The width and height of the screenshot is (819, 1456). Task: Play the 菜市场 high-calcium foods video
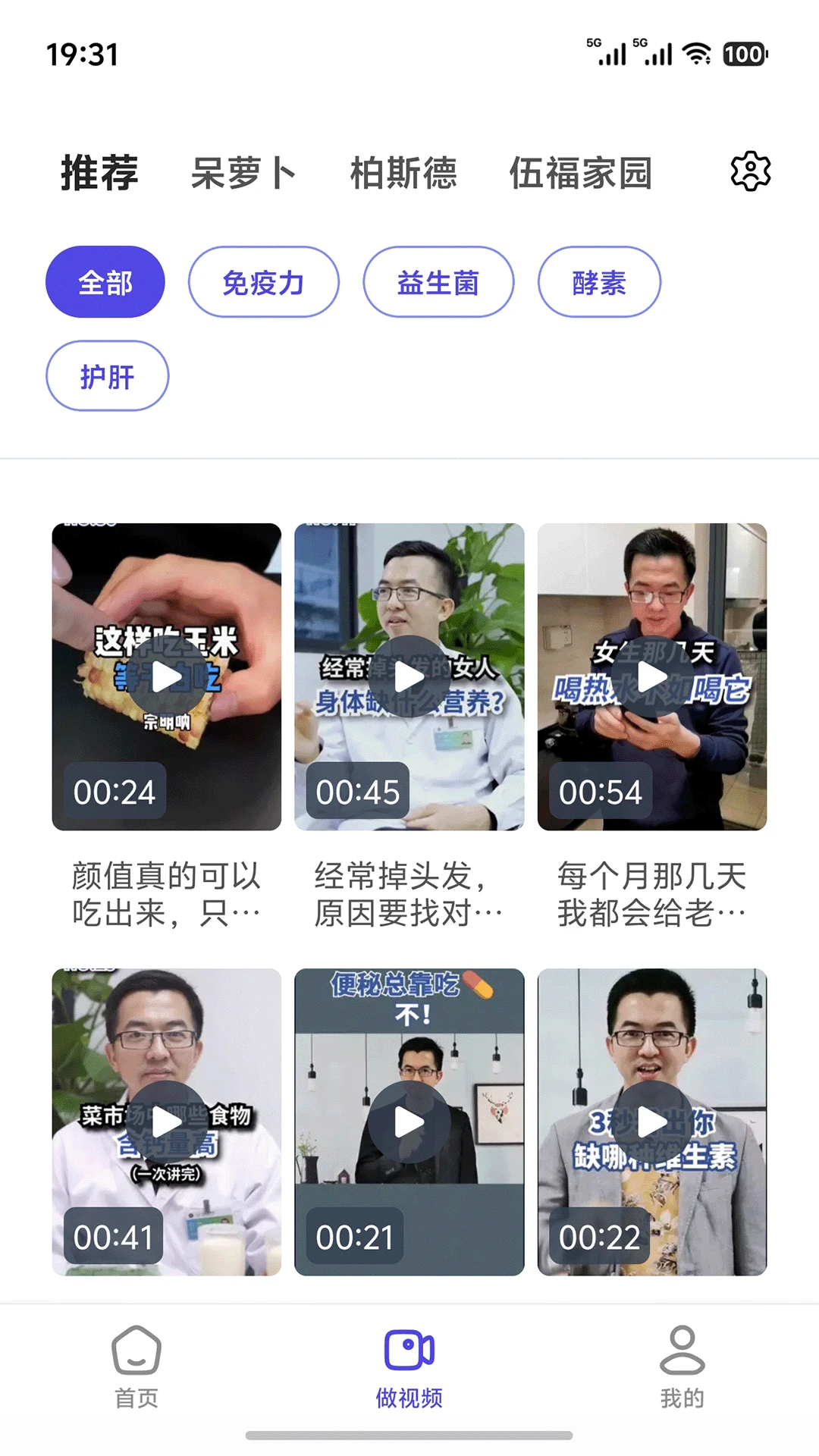tap(166, 1122)
